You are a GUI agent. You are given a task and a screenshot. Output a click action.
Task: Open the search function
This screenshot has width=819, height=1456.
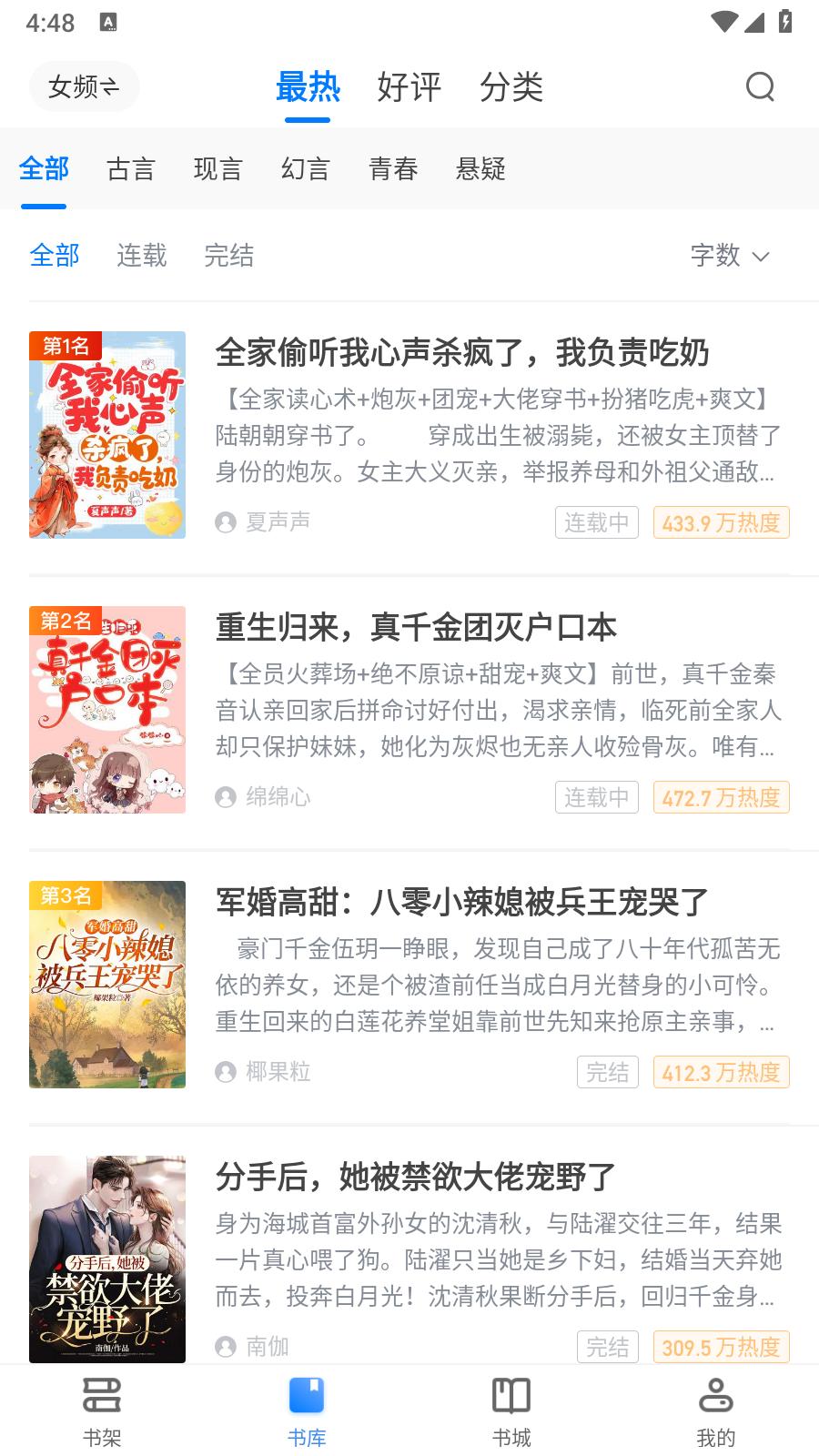point(760,87)
